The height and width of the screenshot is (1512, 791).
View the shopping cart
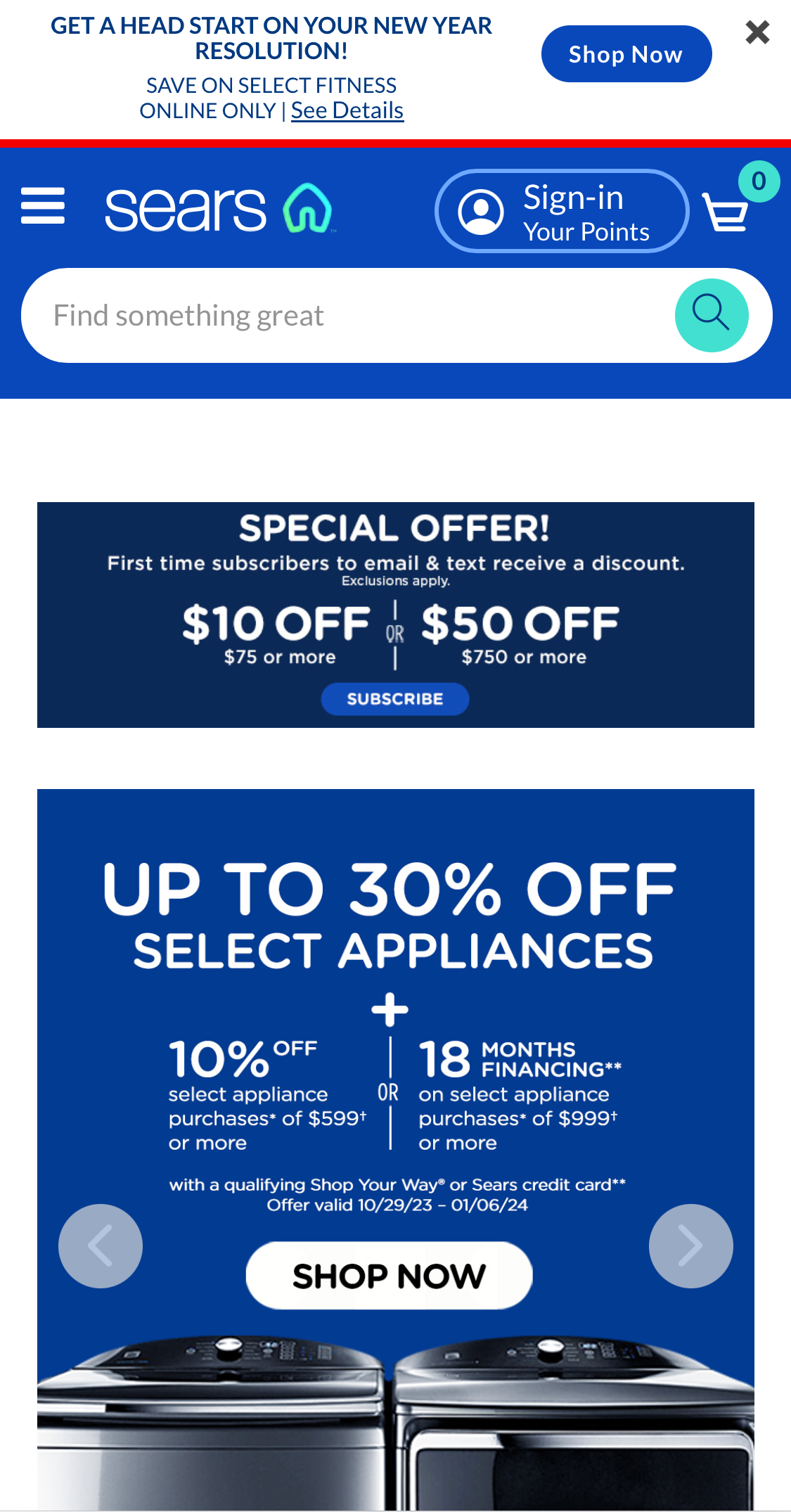tap(726, 211)
